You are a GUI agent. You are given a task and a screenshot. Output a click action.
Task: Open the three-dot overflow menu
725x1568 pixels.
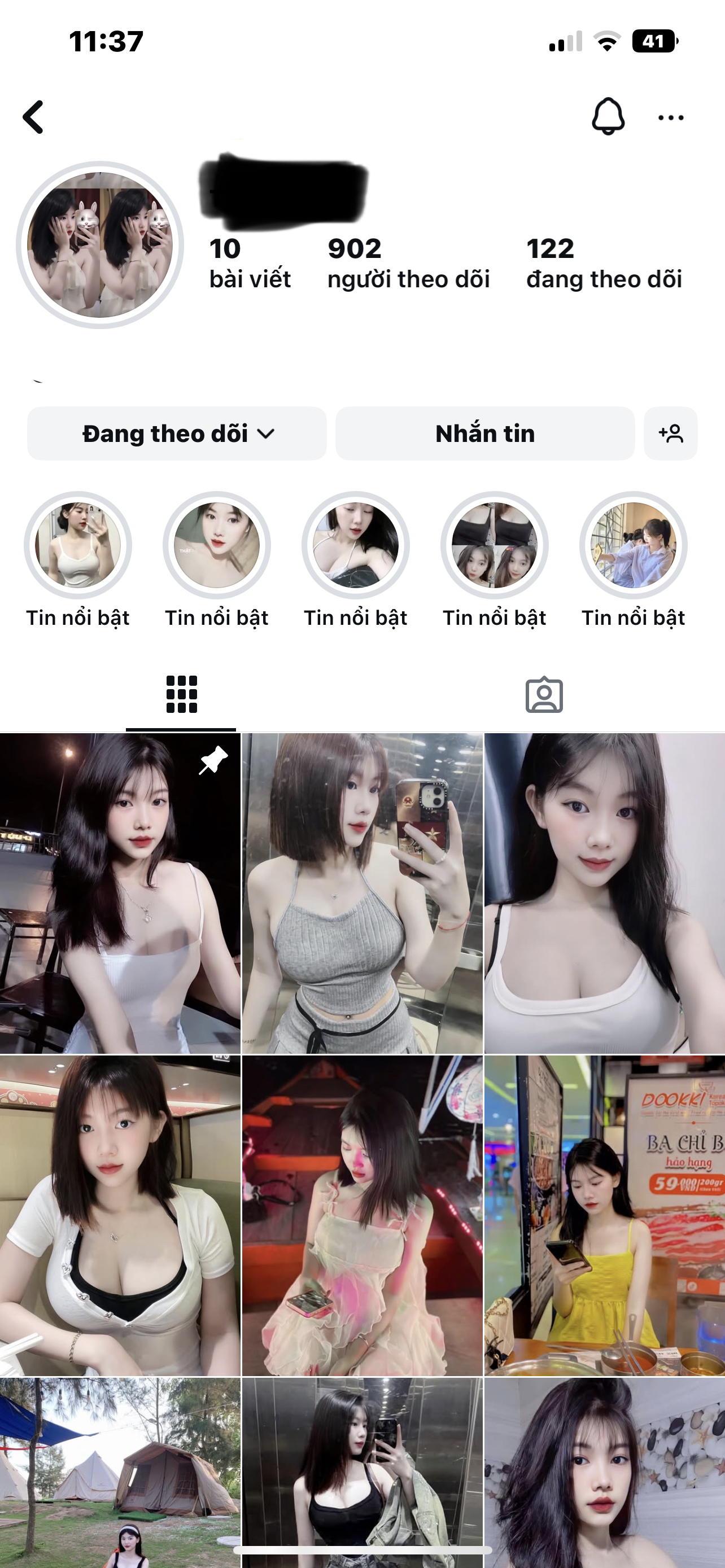(670, 117)
